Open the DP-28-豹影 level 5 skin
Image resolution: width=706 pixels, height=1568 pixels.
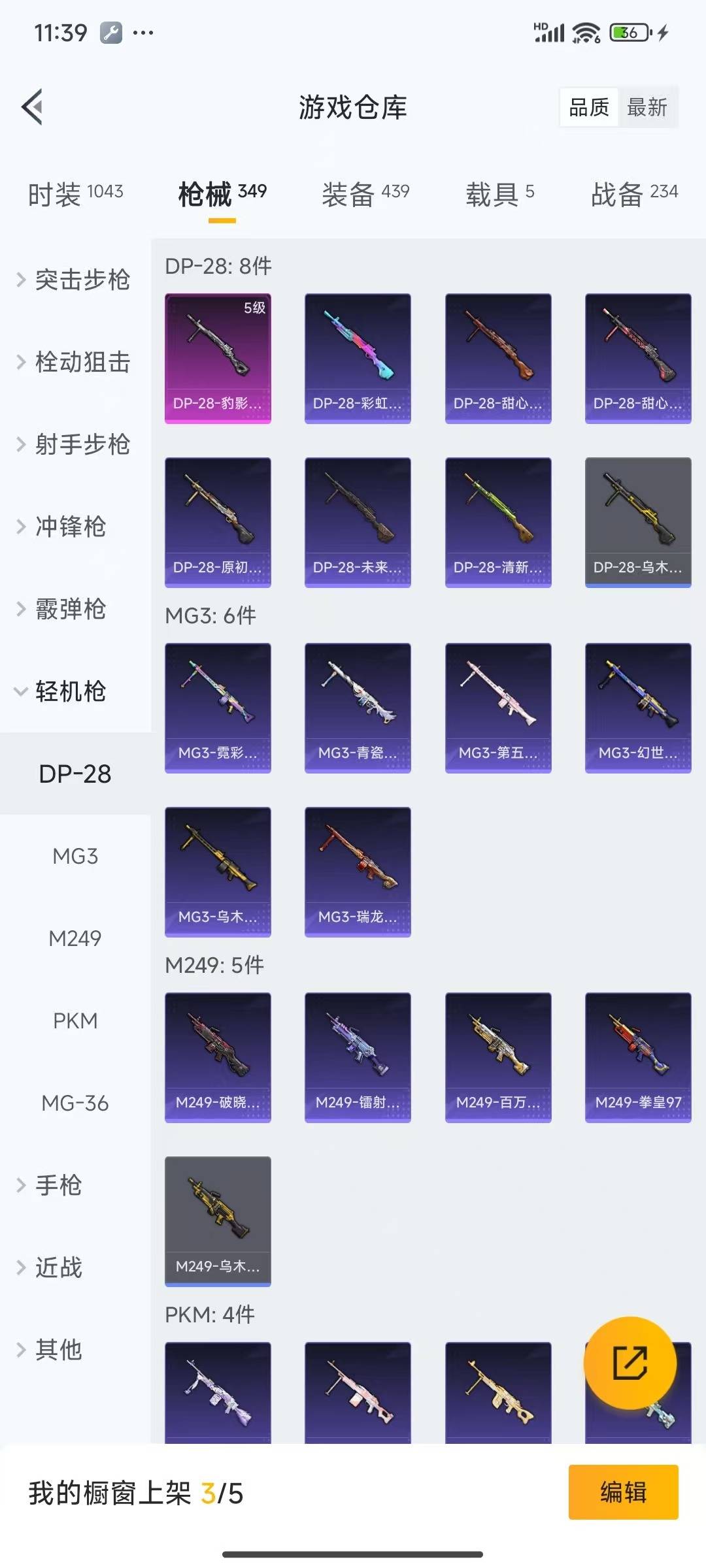point(218,358)
